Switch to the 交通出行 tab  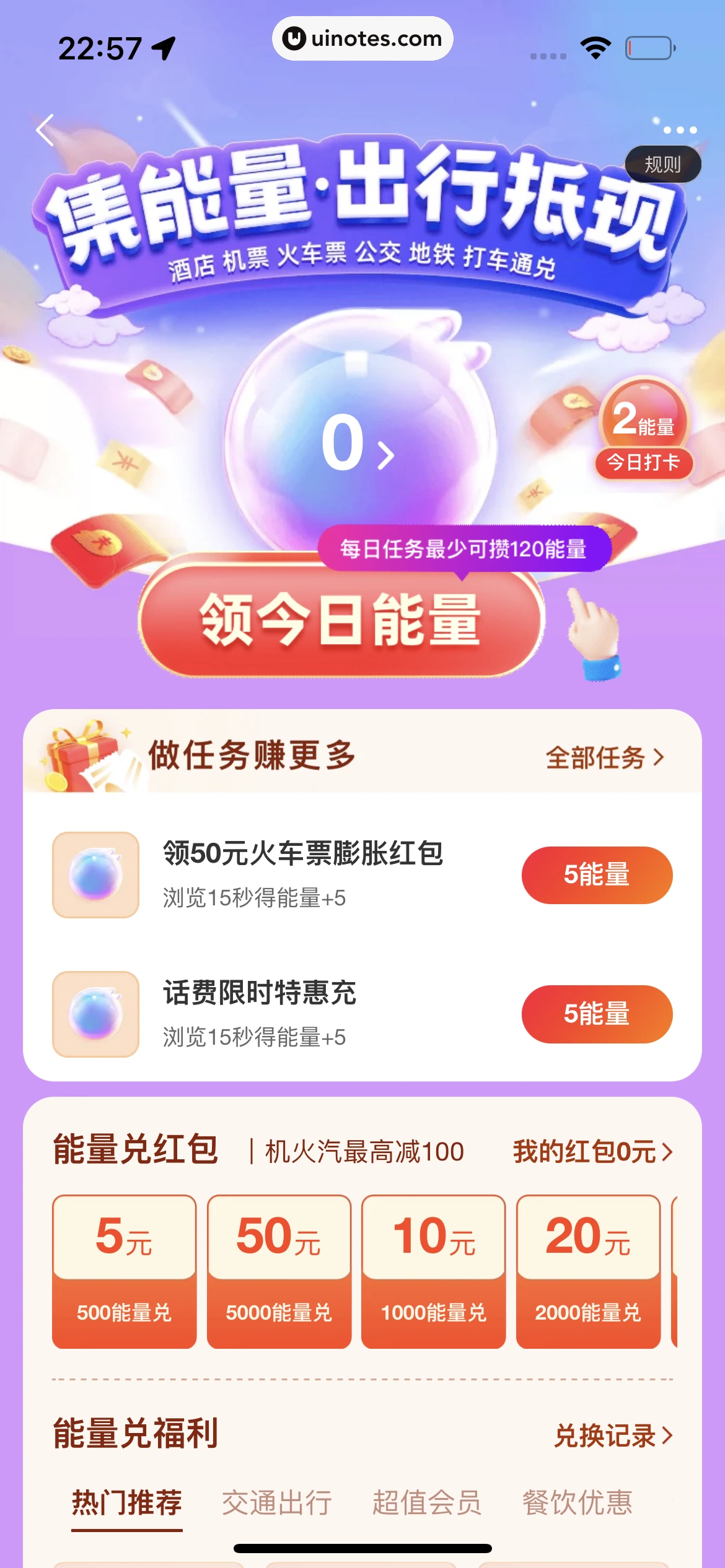point(277,1502)
